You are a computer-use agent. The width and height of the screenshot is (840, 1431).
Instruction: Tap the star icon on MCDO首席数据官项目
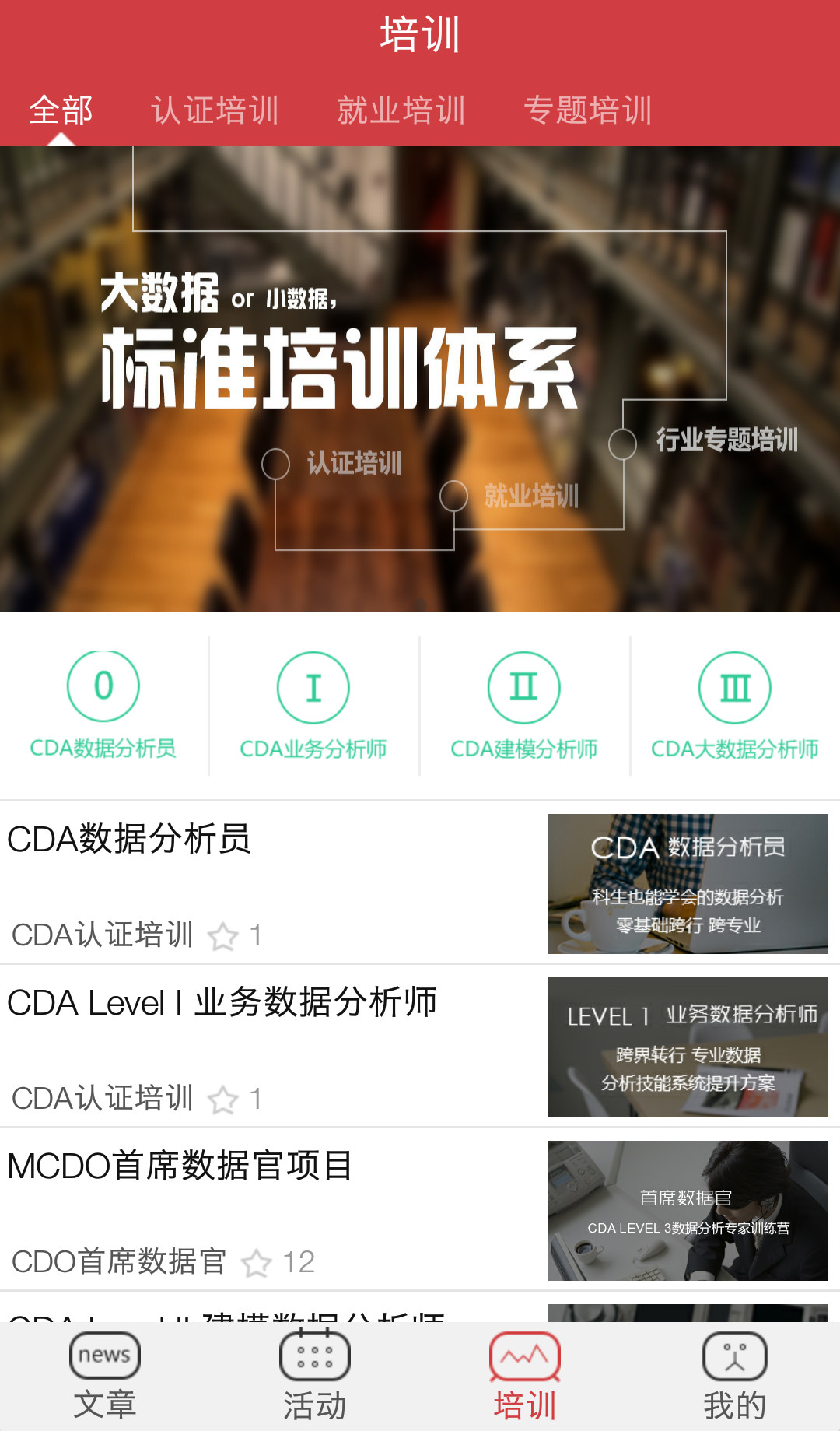[257, 1263]
